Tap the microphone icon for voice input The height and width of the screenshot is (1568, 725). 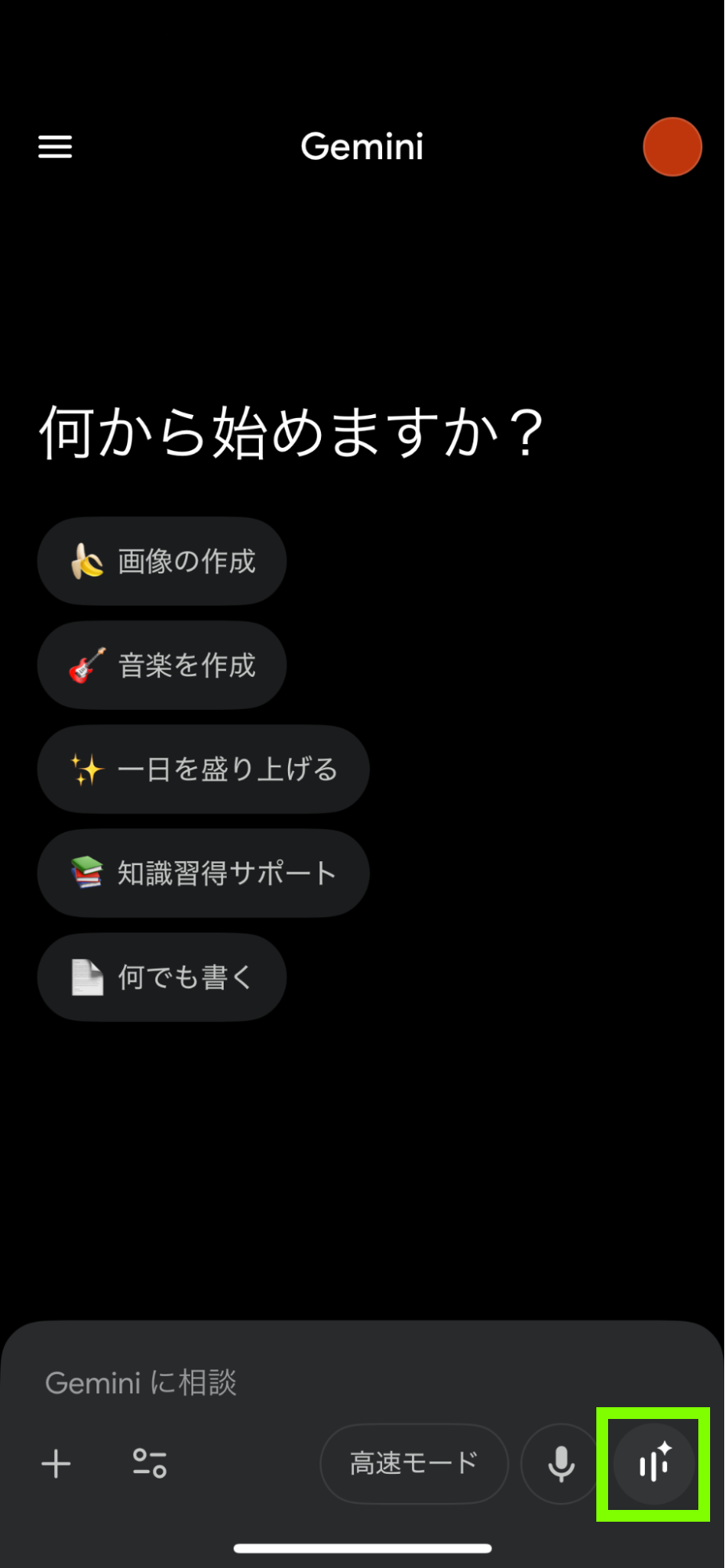560,1462
